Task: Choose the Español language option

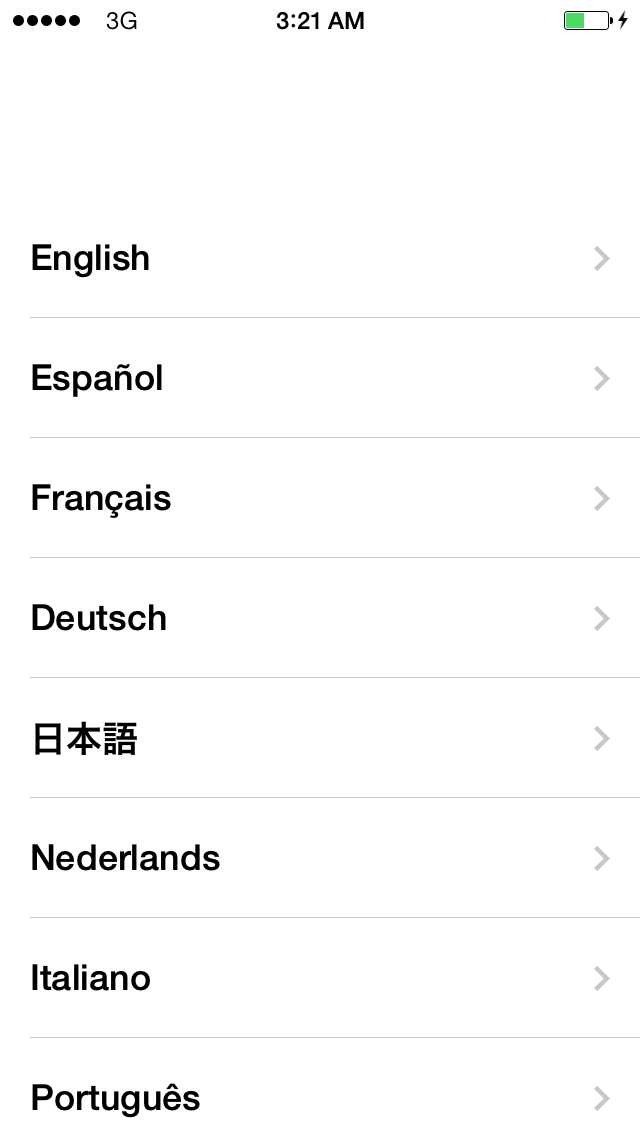Action: (320, 377)
